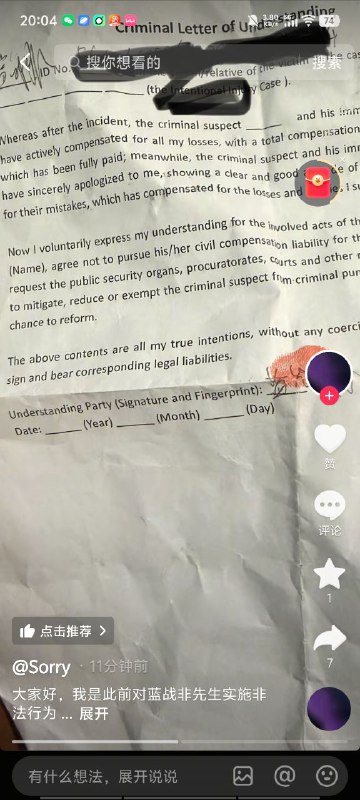Tap the 点击推荐 recommend chip
The height and width of the screenshot is (800, 360).
tap(63, 631)
